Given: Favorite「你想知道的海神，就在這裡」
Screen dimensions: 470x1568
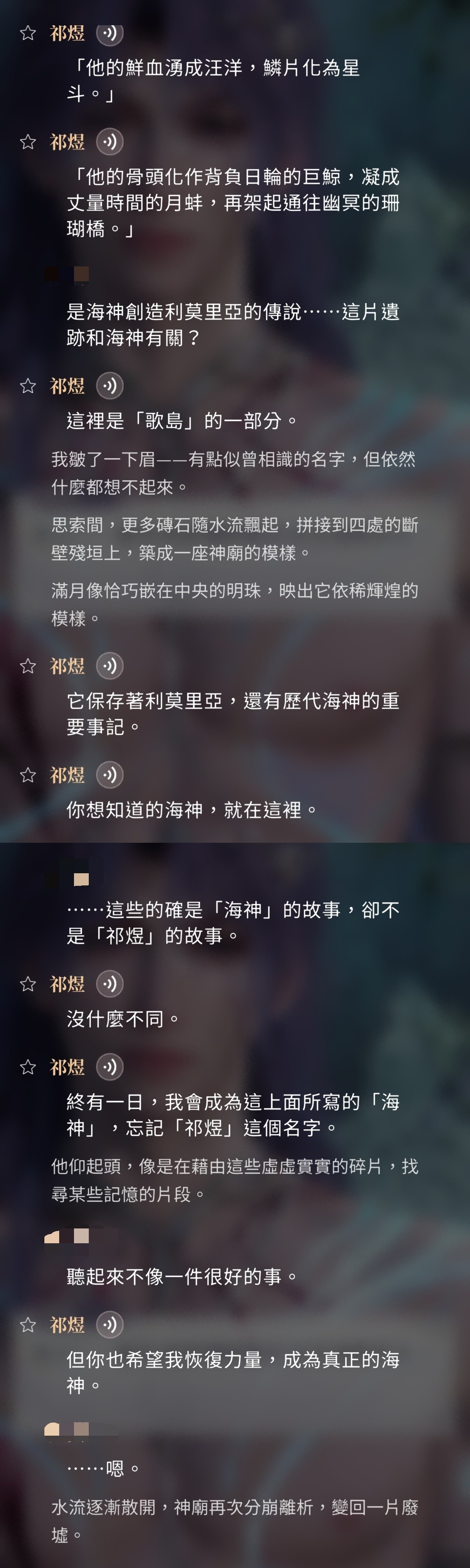Looking at the screenshot, I should 28,774.
